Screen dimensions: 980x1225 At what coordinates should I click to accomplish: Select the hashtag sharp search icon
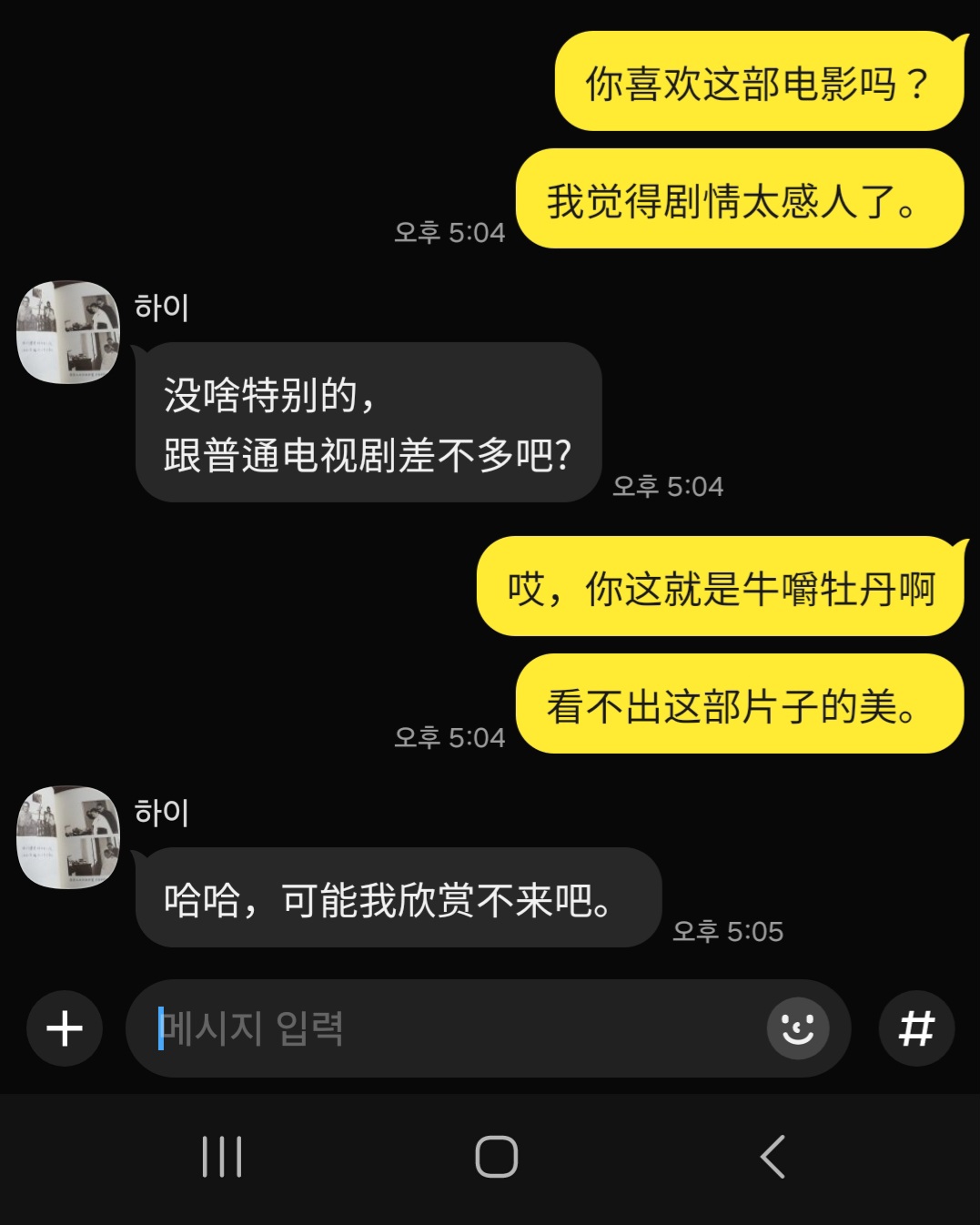[915, 1028]
